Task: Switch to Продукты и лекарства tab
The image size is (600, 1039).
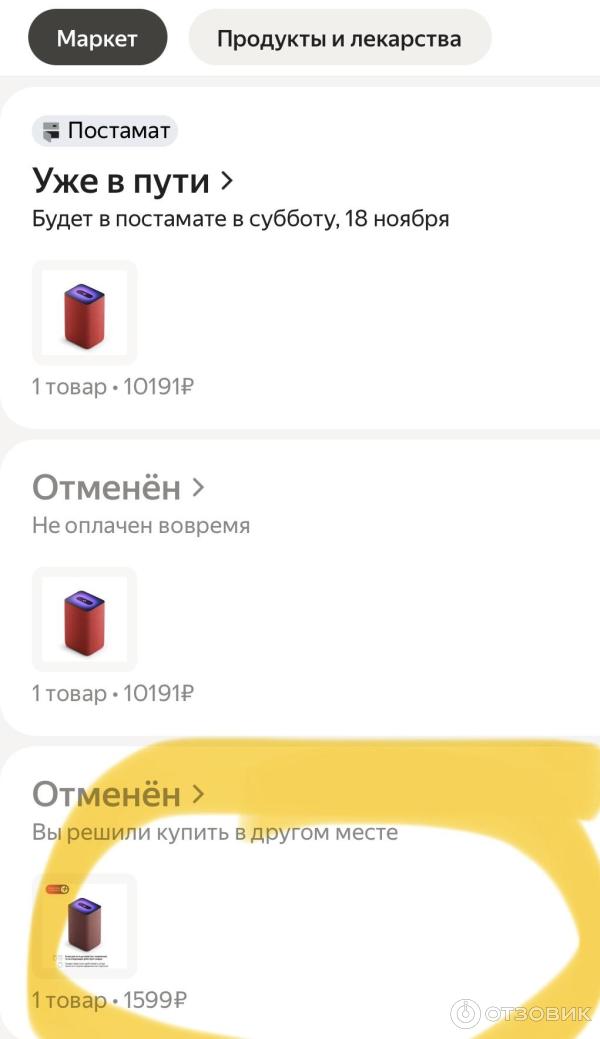Action: click(339, 39)
